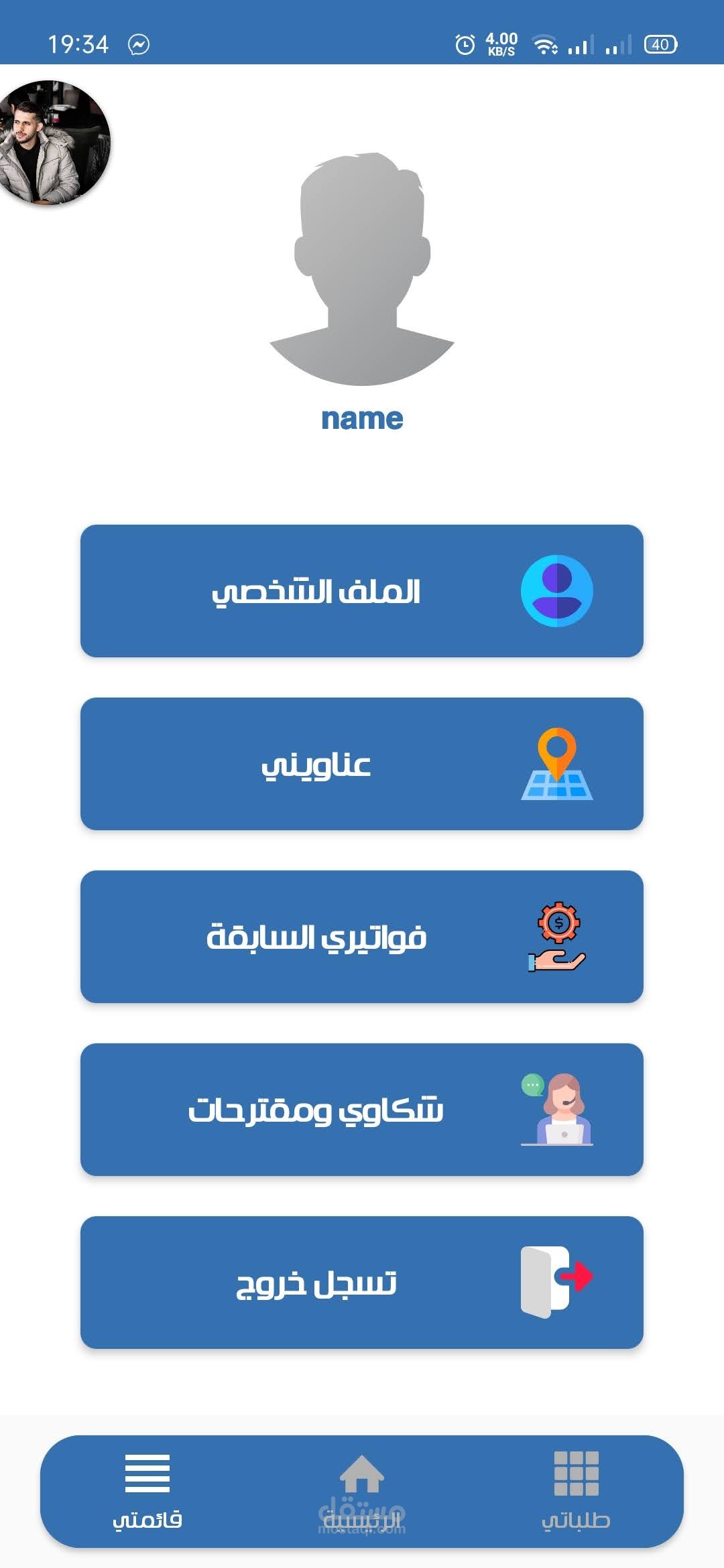Go to the الرئيسية home tab
Viewport: 724px width, 1568px height.
[x=362, y=1490]
